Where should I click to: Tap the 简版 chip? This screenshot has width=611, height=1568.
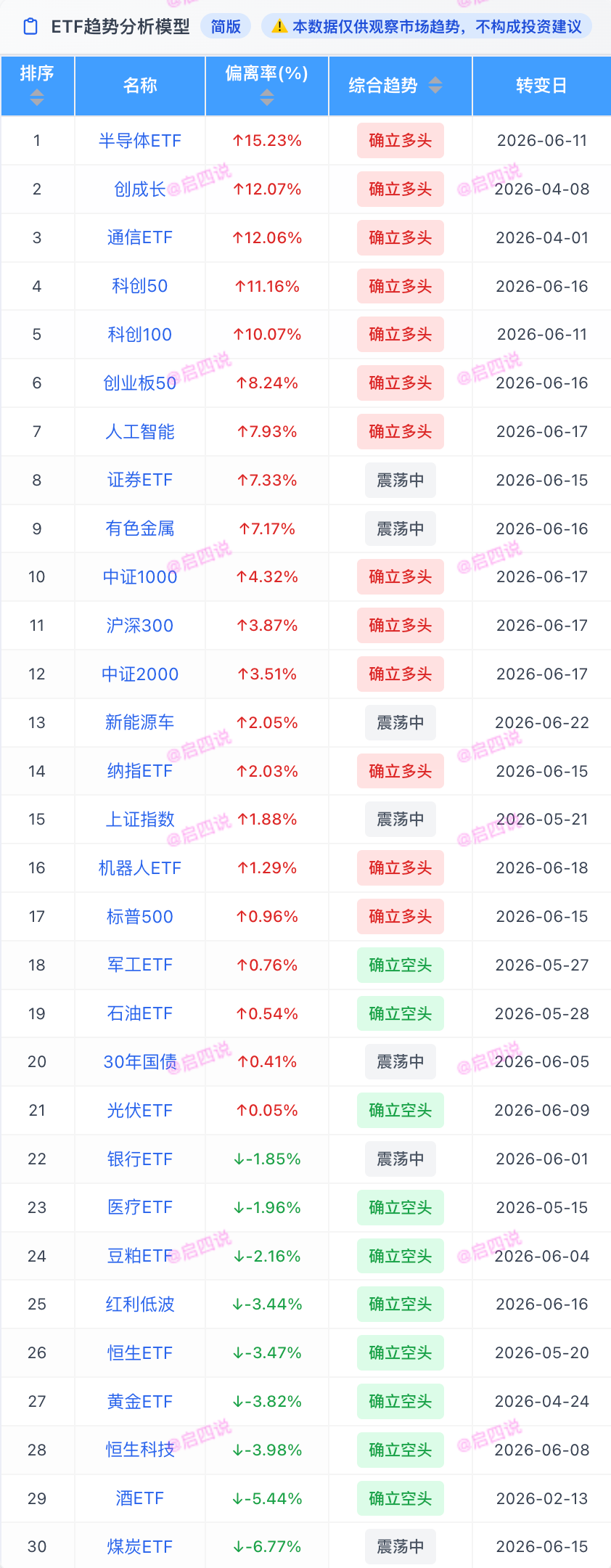tap(226, 27)
